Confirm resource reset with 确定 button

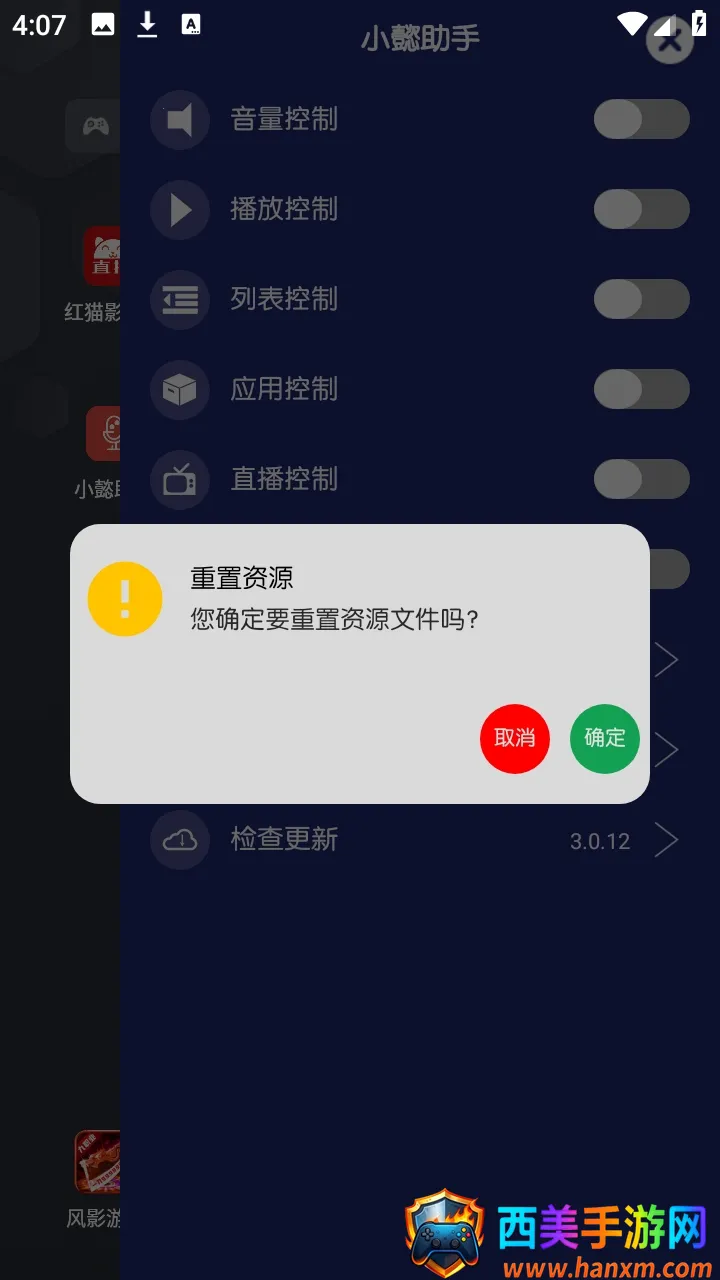(x=603, y=738)
